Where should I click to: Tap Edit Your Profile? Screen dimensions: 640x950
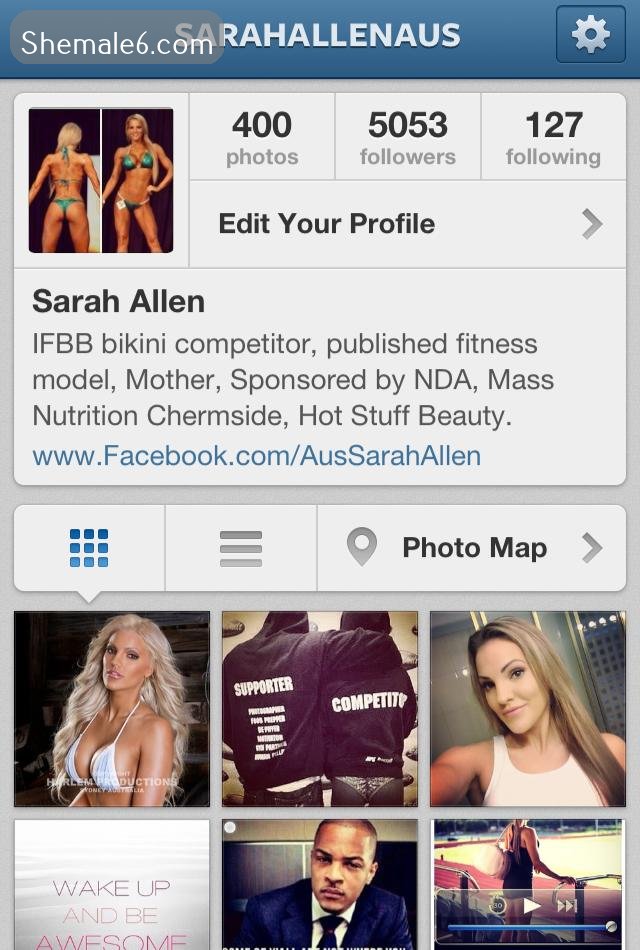407,223
